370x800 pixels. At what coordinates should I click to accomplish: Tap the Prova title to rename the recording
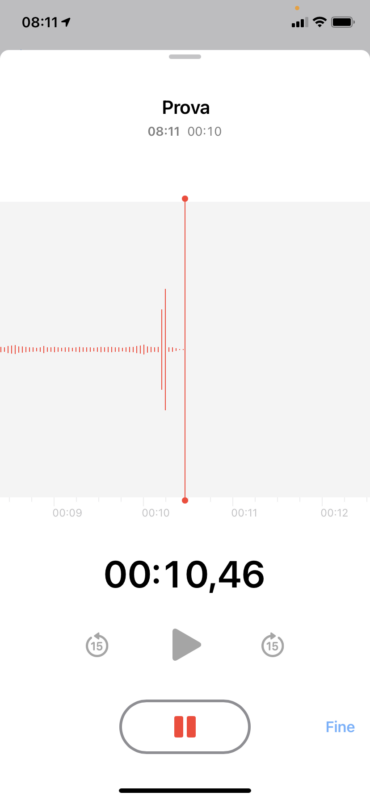click(x=186, y=108)
